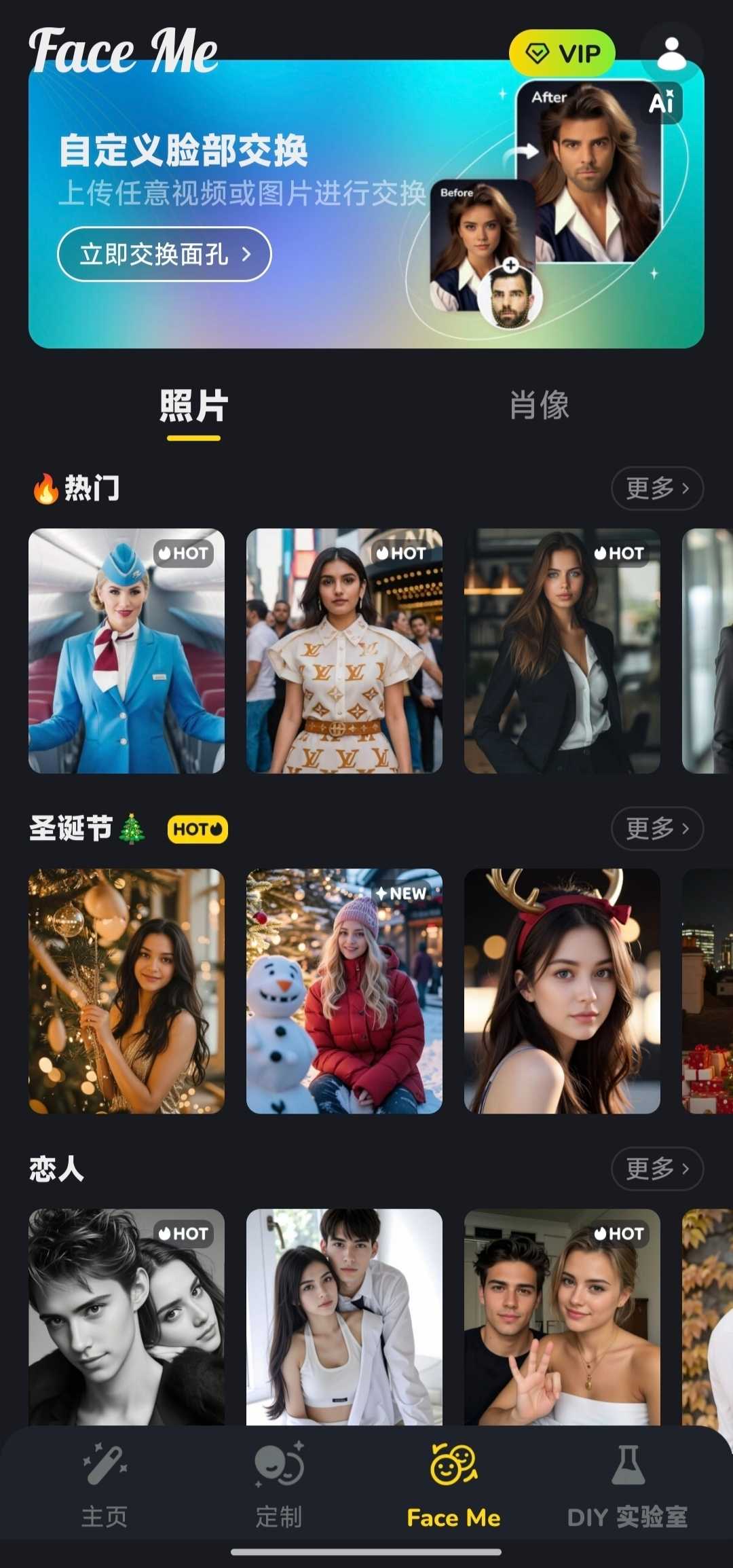Select the 照片 tab
This screenshot has height=1568, width=733.
coord(193,406)
